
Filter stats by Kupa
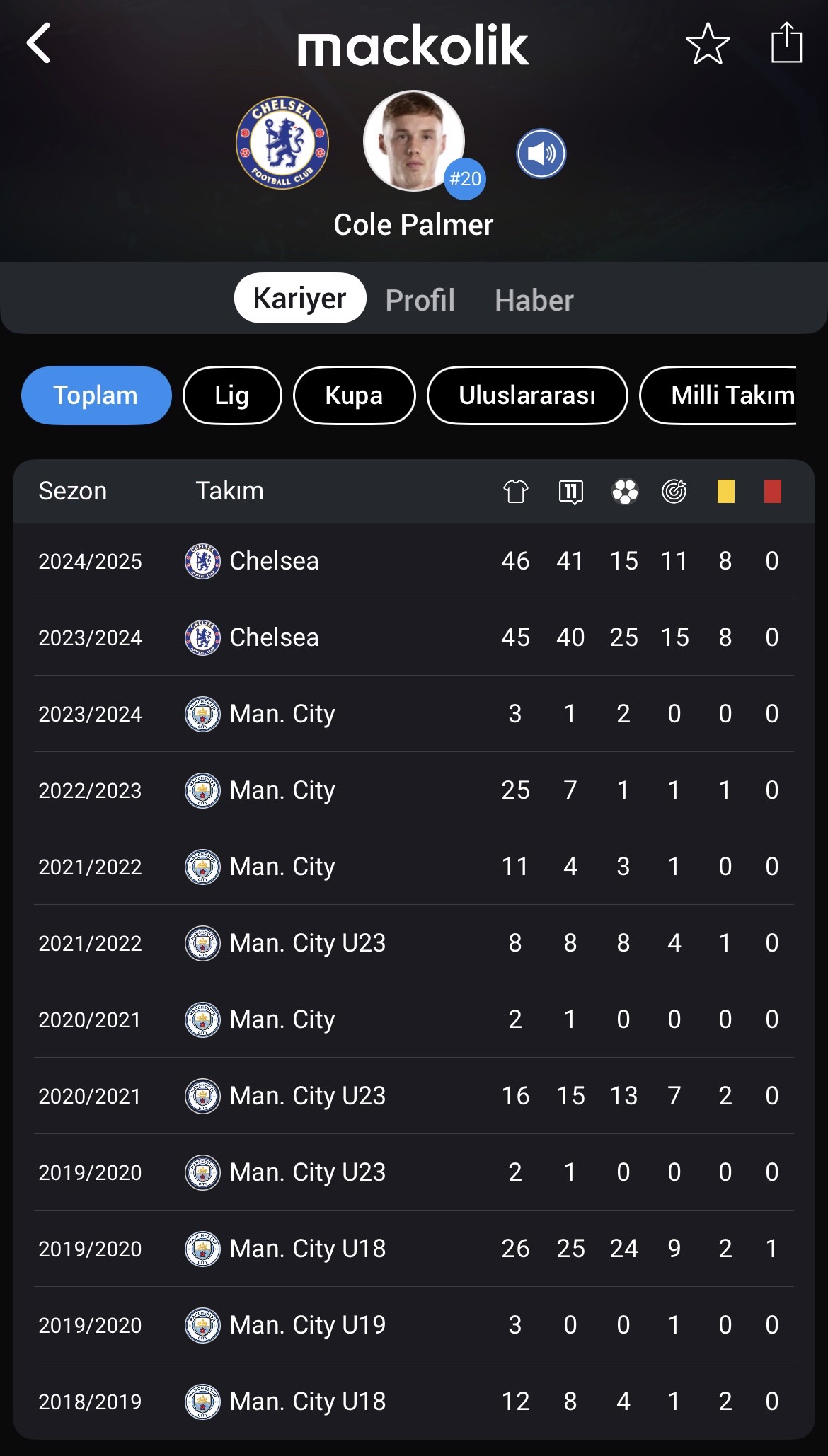tap(354, 395)
